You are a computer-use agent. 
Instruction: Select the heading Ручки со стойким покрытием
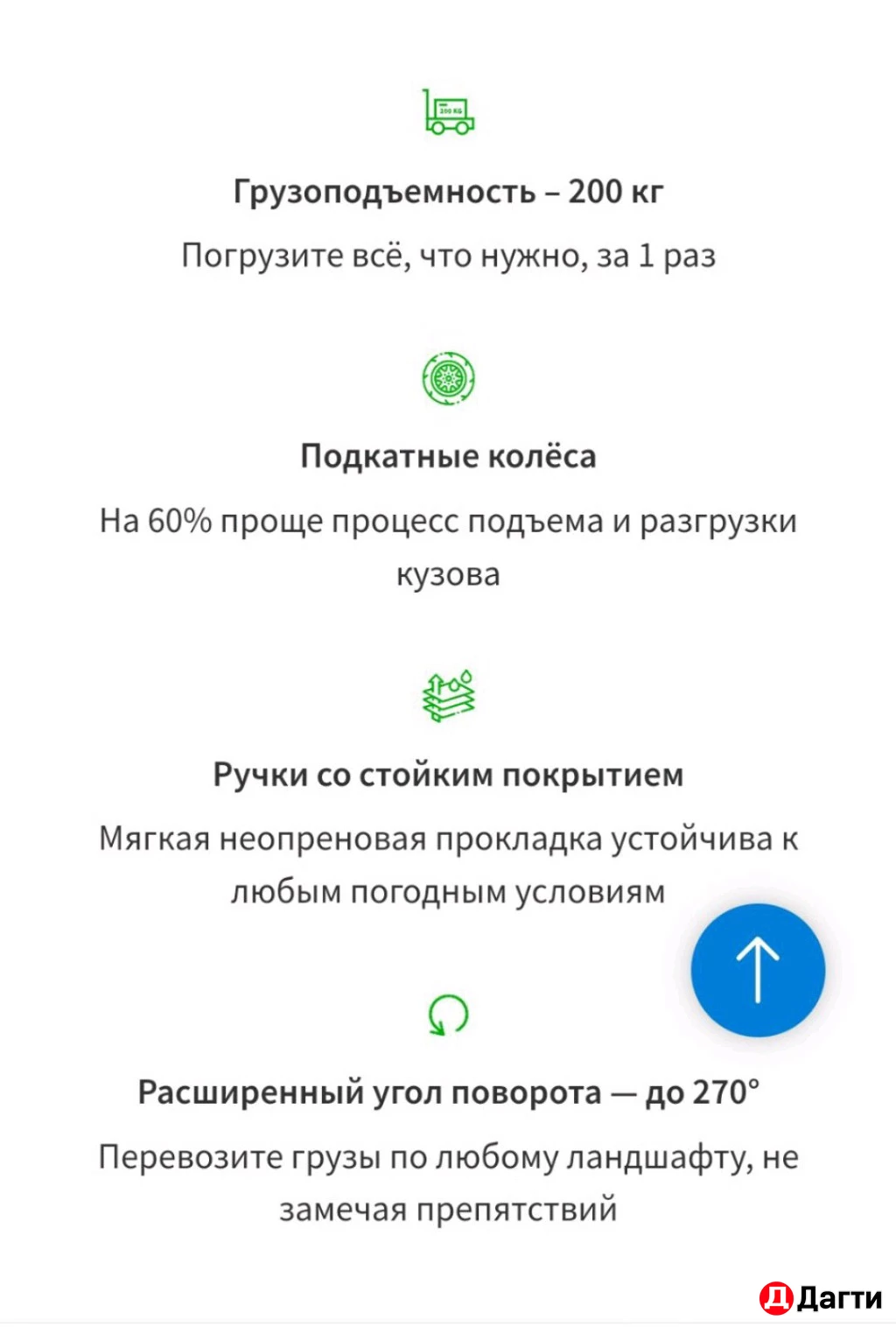(448, 774)
